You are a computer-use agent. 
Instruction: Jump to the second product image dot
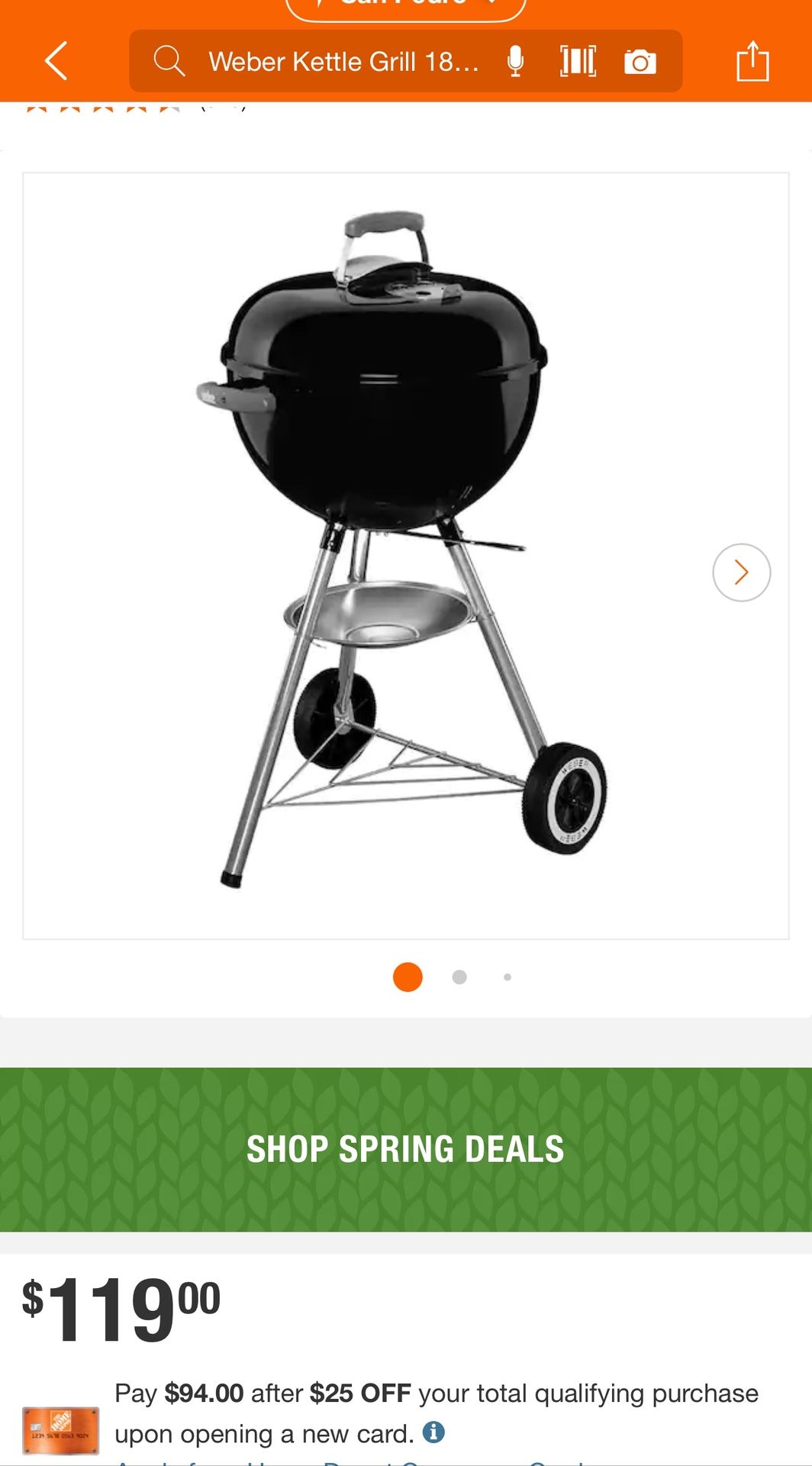coord(459,977)
